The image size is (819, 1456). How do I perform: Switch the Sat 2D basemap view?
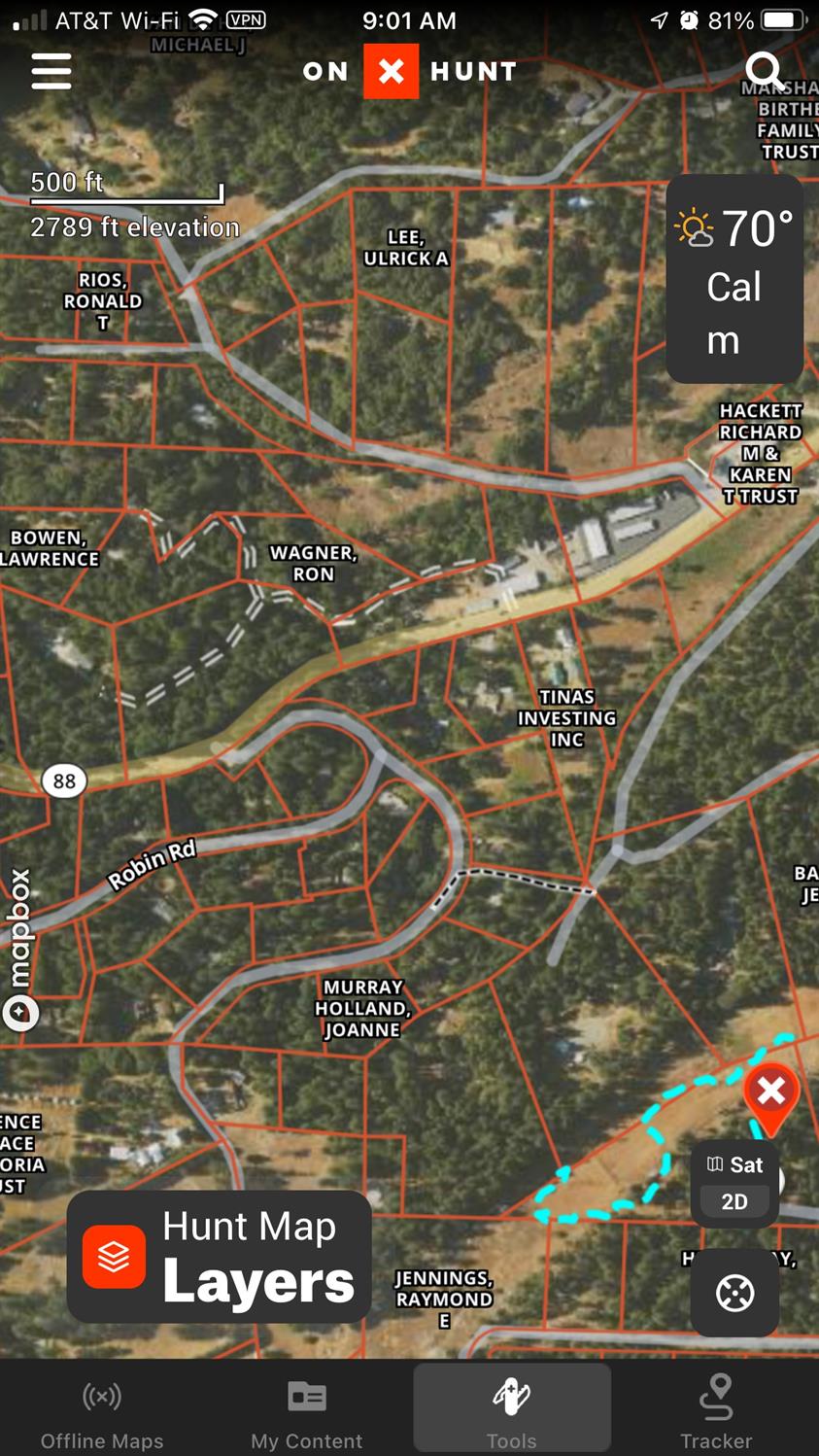click(x=734, y=1183)
